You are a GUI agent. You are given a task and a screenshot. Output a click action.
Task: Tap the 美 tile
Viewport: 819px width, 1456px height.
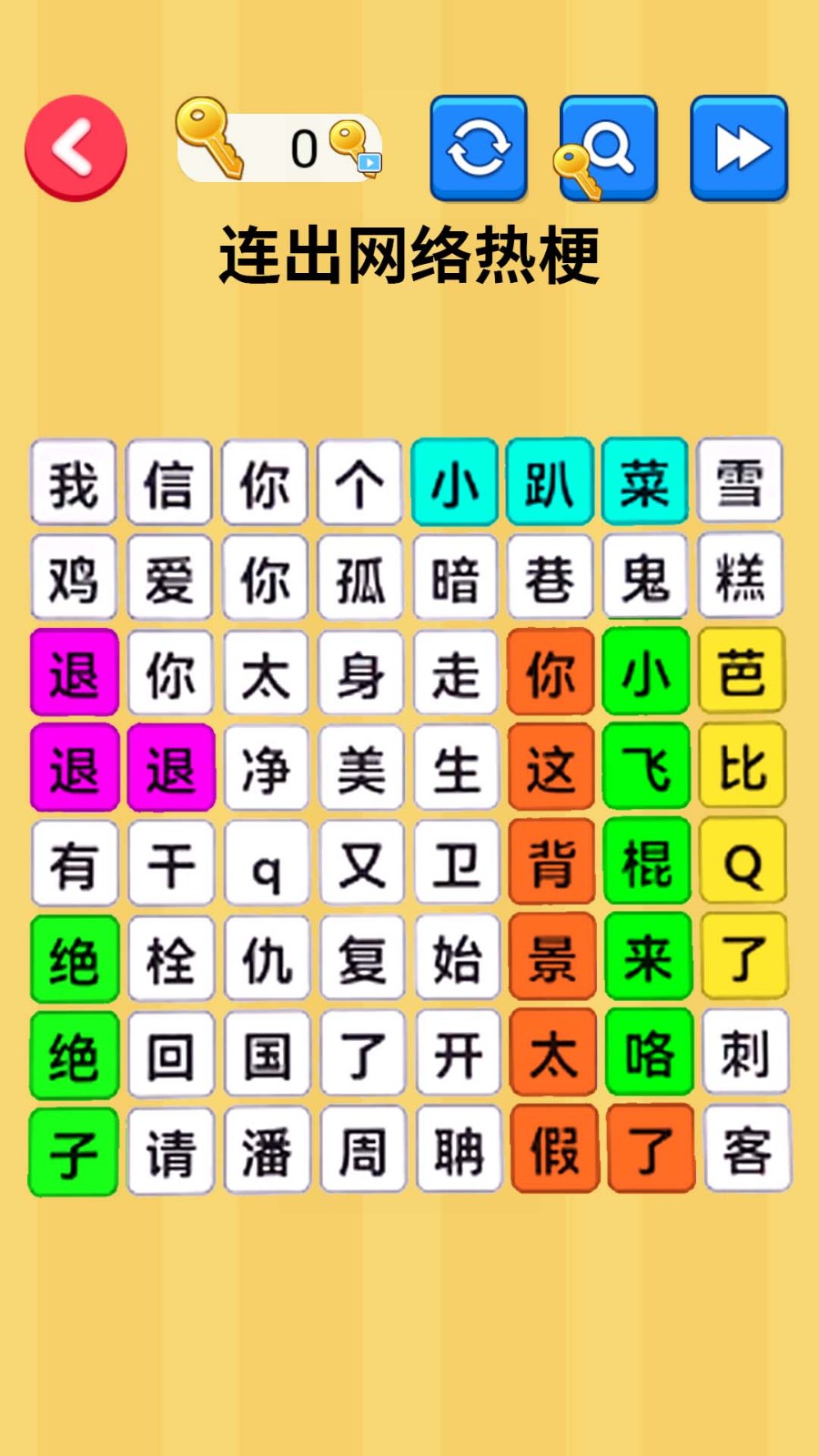click(360, 770)
